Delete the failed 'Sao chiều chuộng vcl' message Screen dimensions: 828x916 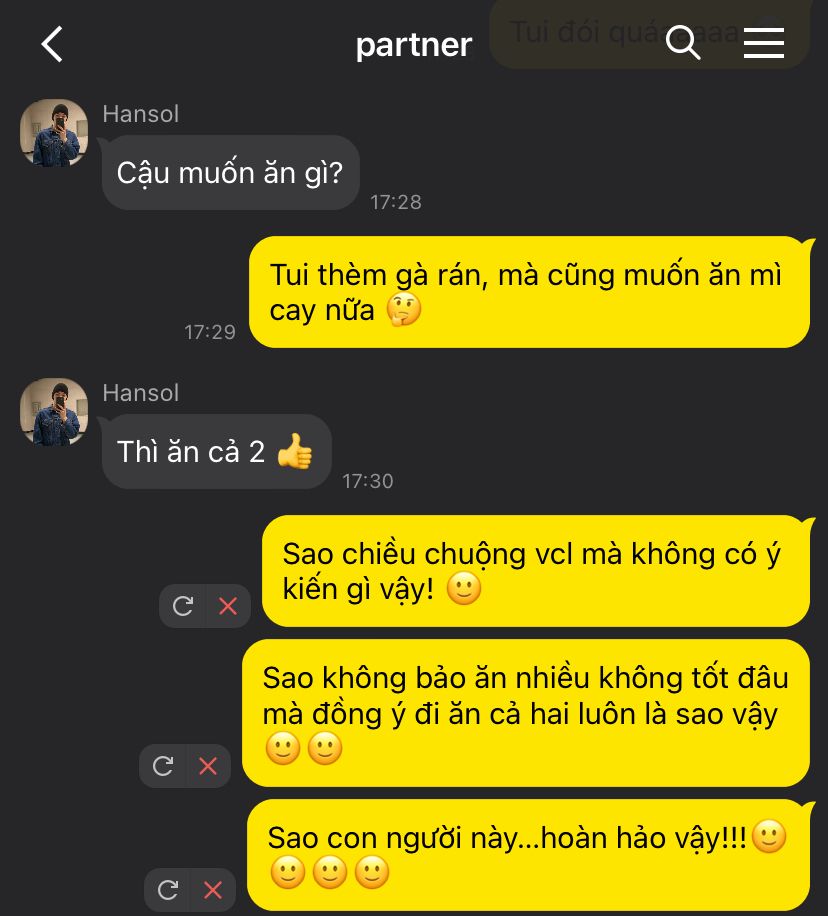(x=228, y=606)
